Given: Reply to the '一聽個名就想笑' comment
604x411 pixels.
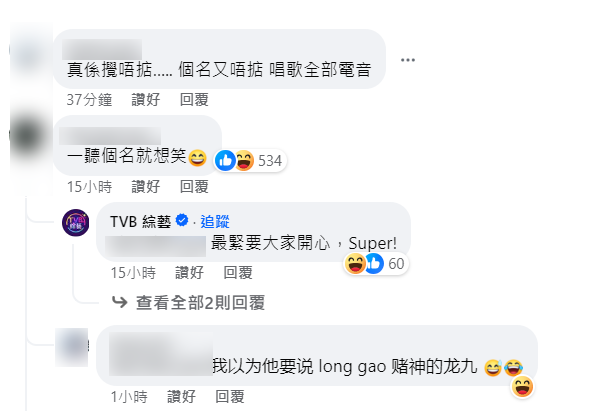Looking at the screenshot, I should tap(194, 186).
